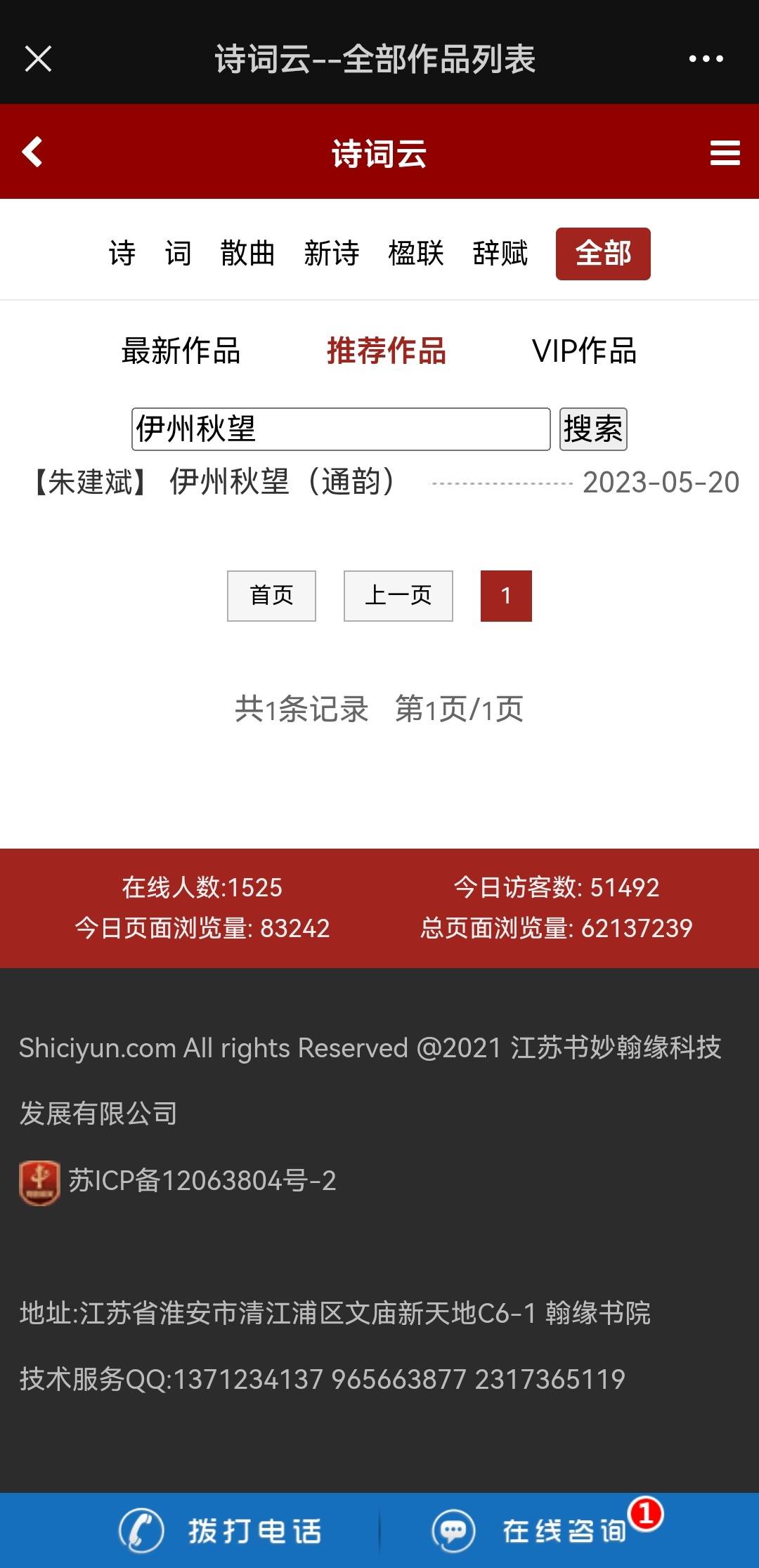
Task: Open the 楹联 category
Action: [x=416, y=254]
